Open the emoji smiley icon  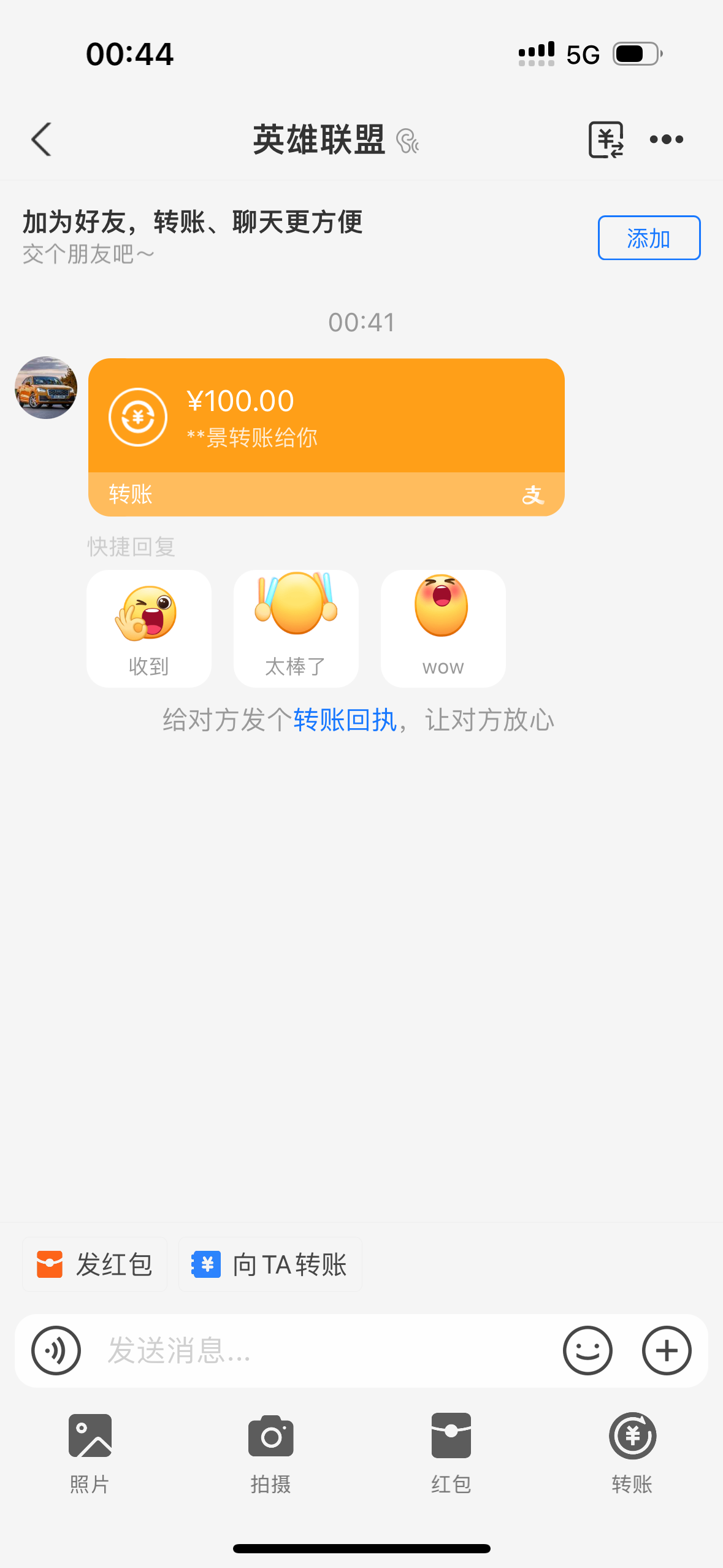587,1350
